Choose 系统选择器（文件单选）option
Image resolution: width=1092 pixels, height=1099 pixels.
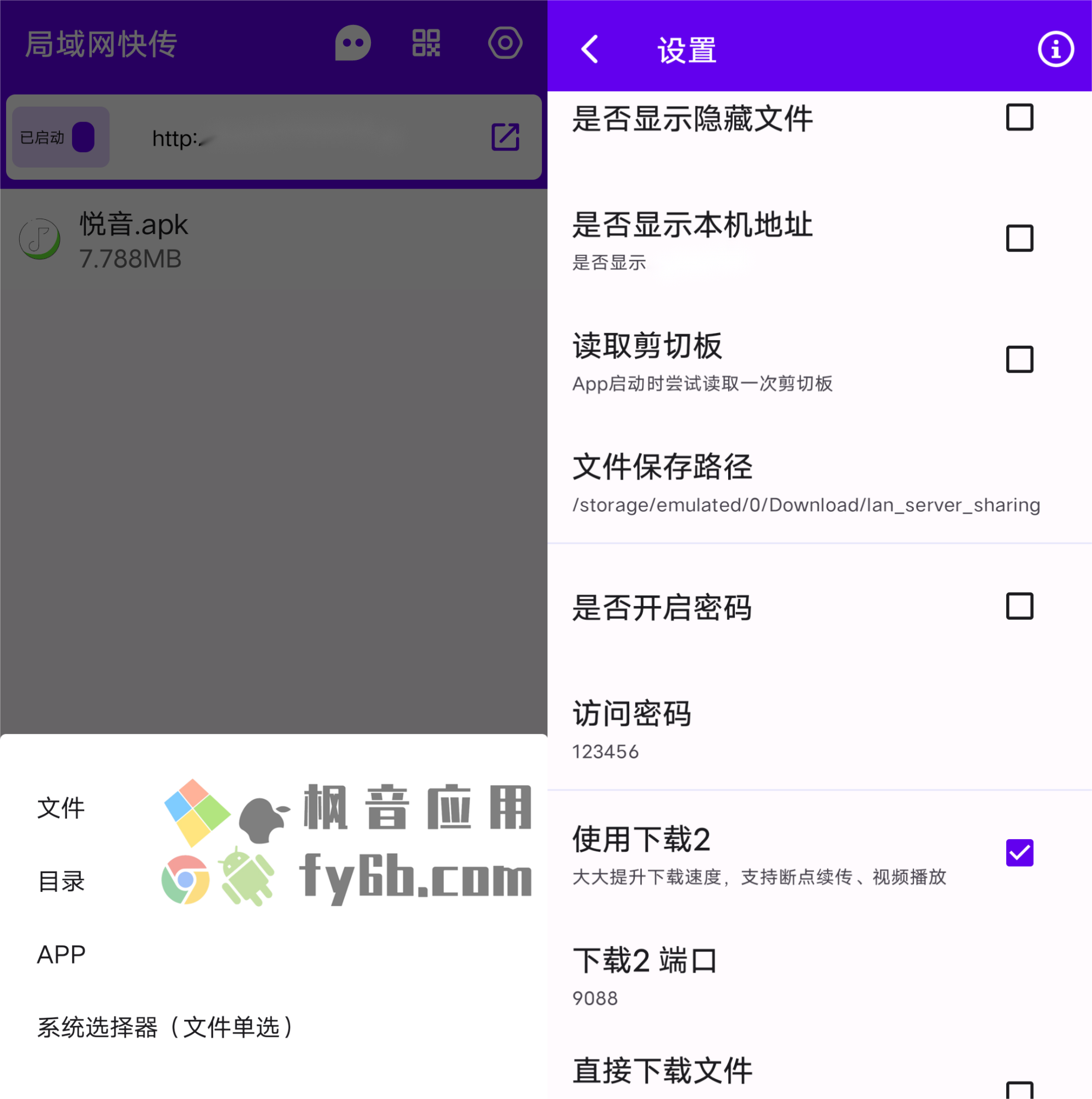[x=165, y=1028]
